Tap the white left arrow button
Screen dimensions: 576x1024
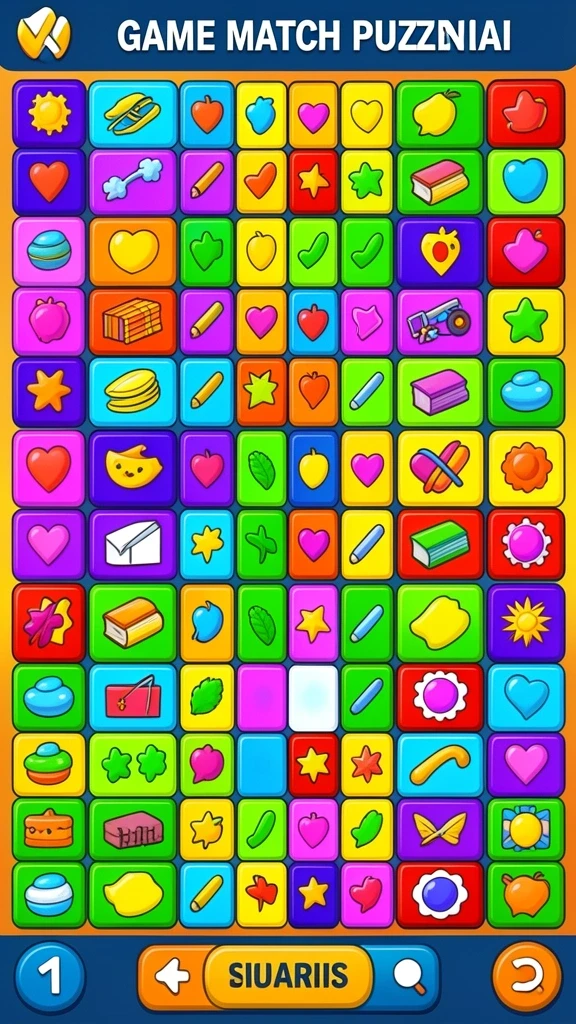tap(172, 978)
